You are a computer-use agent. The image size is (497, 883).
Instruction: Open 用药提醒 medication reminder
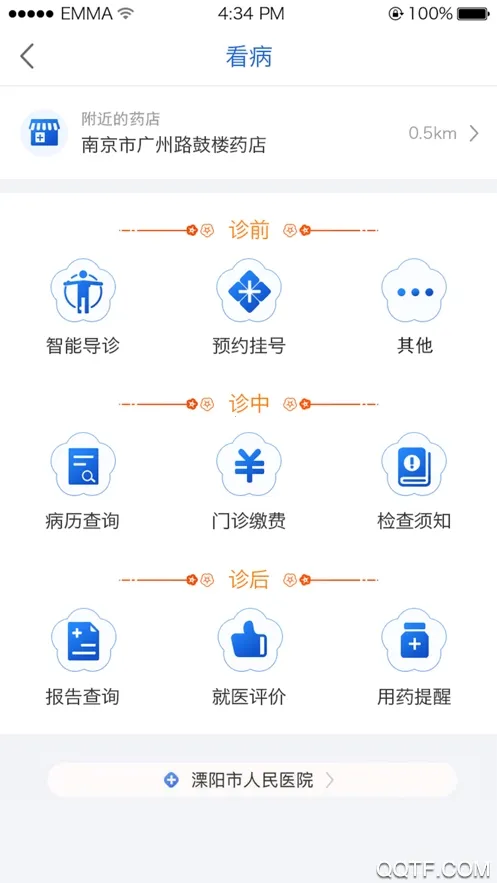414,658
